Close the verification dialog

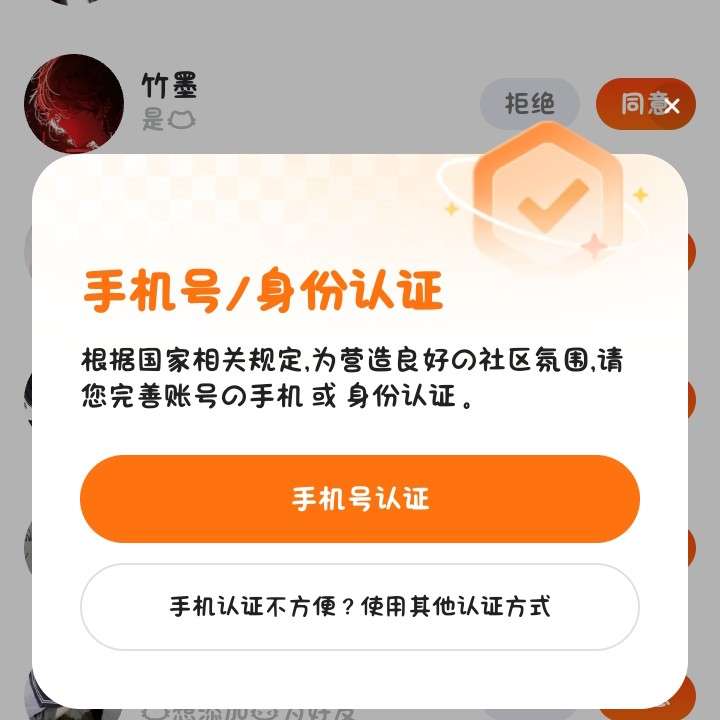[672, 106]
